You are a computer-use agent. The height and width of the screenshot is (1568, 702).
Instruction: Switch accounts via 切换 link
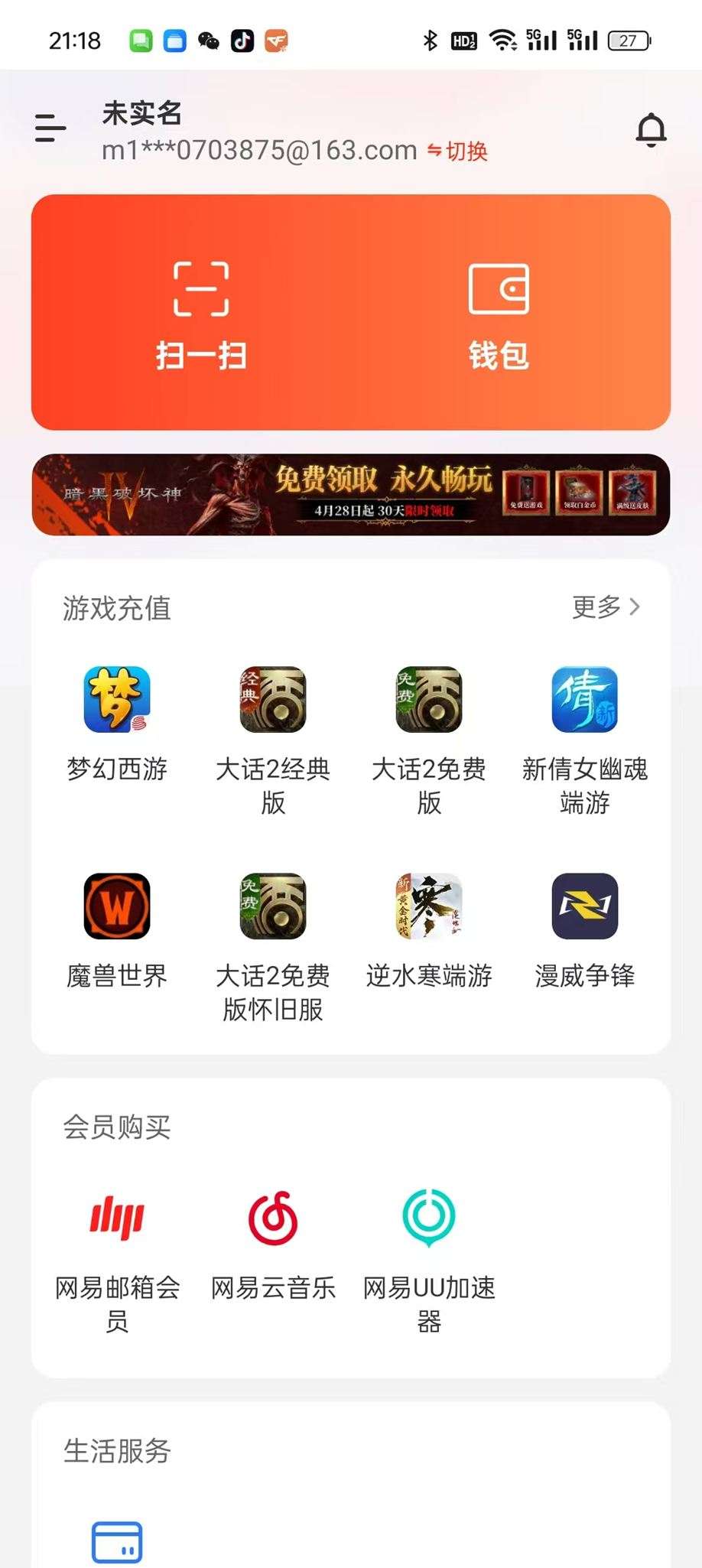pos(457,151)
